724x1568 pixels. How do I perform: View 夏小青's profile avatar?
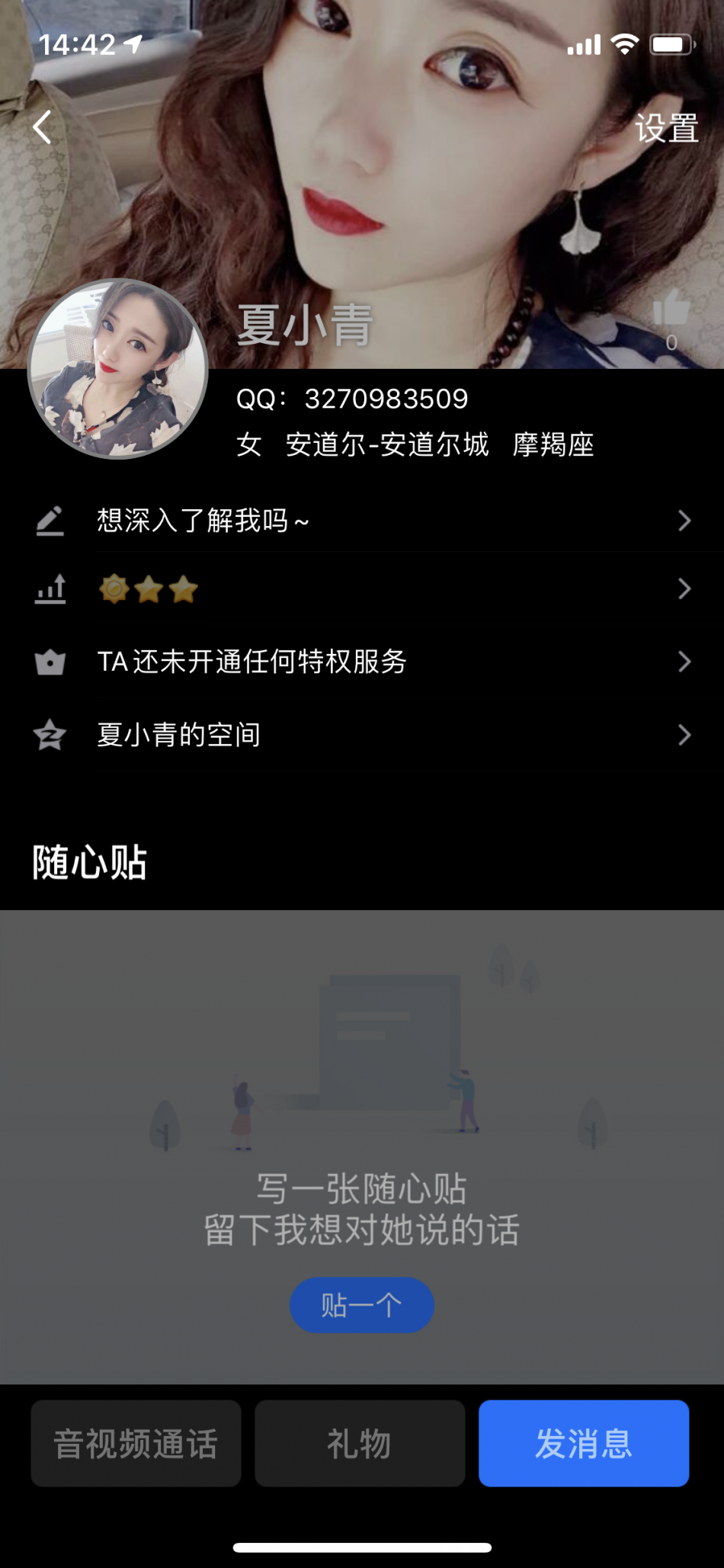[x=118, y=370]
